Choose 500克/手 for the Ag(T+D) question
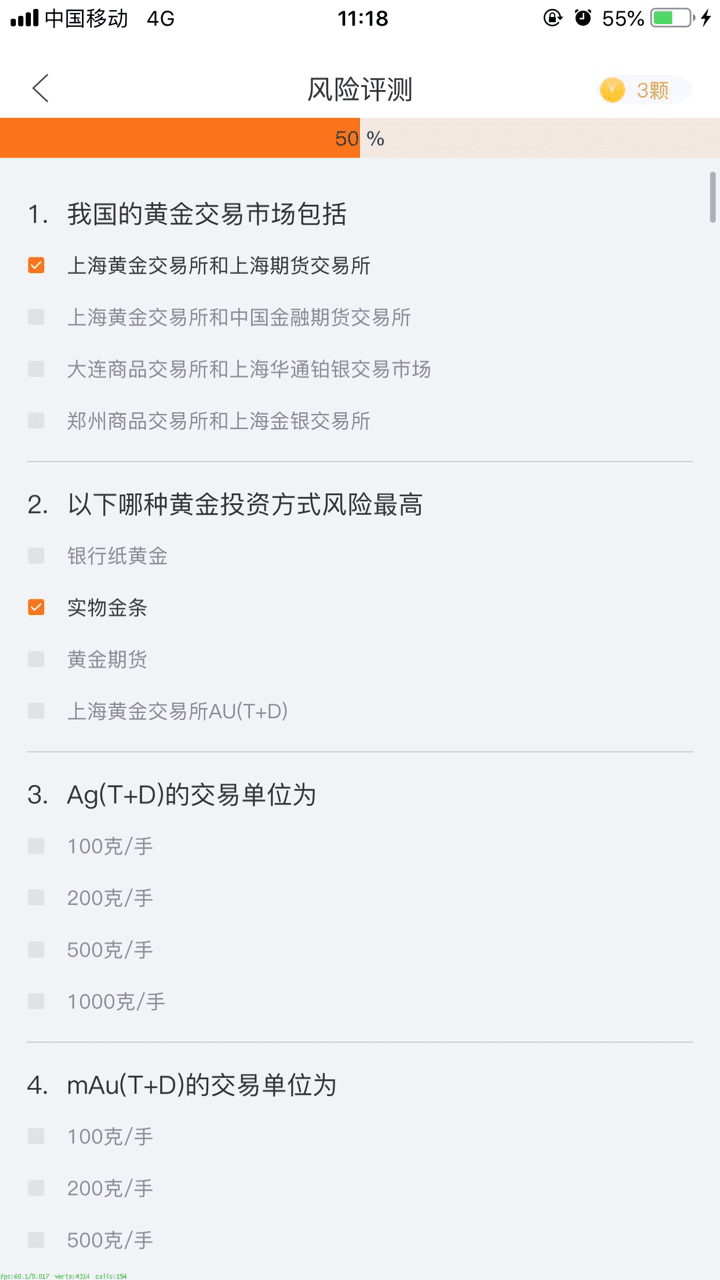This screenshot has width=720, height=1280. point(36,950)
